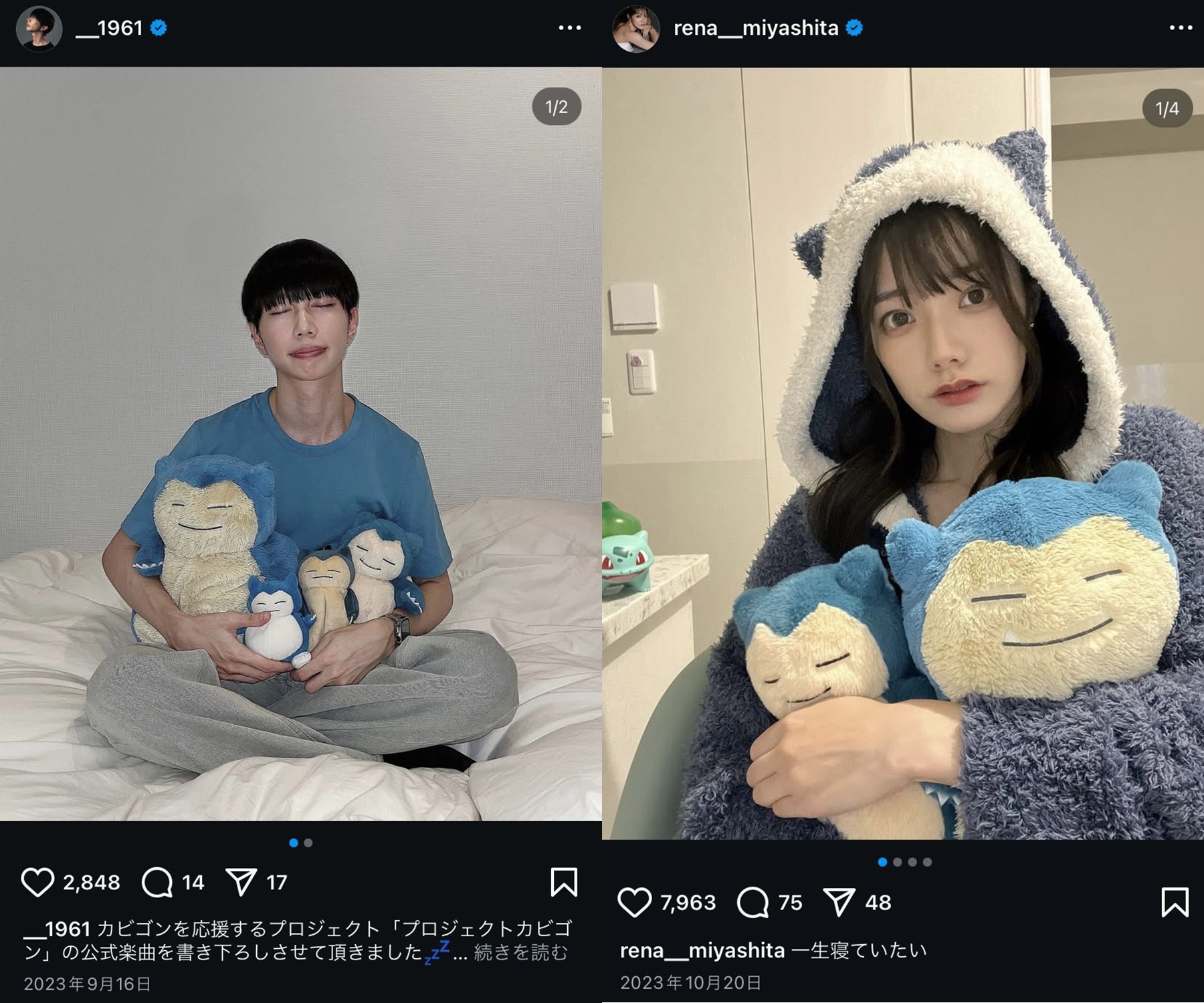View __1961's profile picture

click(x=39, y=28)
